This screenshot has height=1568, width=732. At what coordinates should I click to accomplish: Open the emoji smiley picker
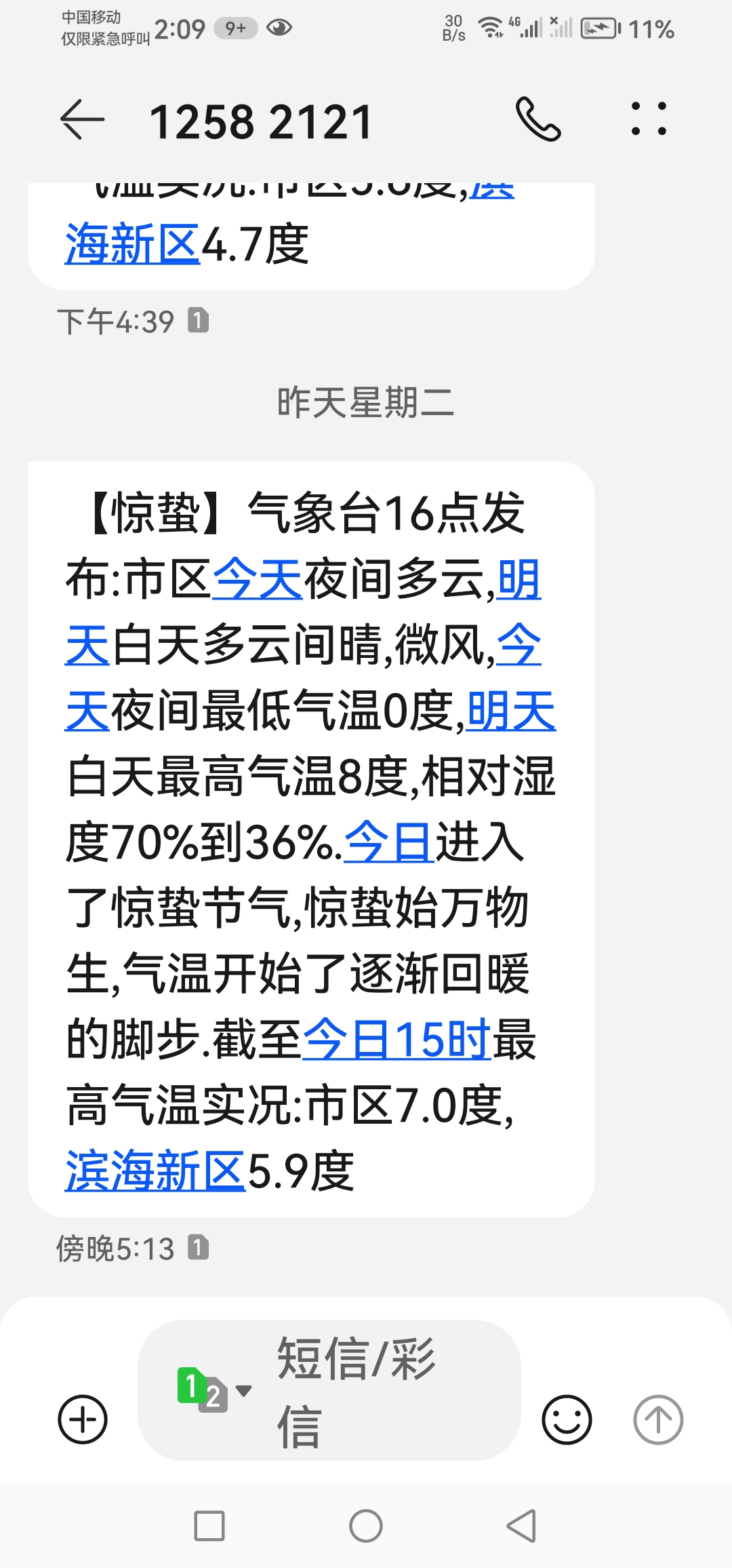click(x=567, y=1419)
